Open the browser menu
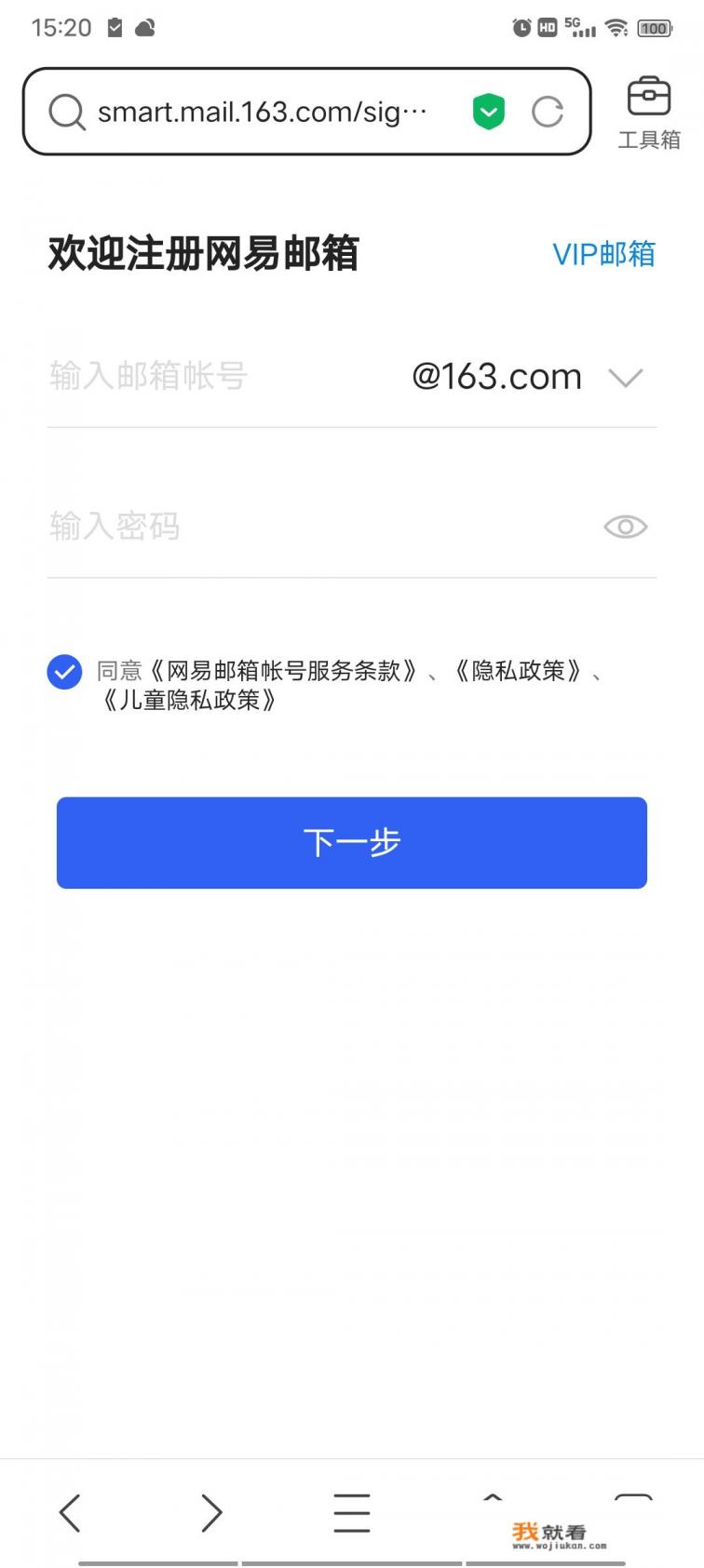This screenshot has height=1568, width=704. (352, 1512)
